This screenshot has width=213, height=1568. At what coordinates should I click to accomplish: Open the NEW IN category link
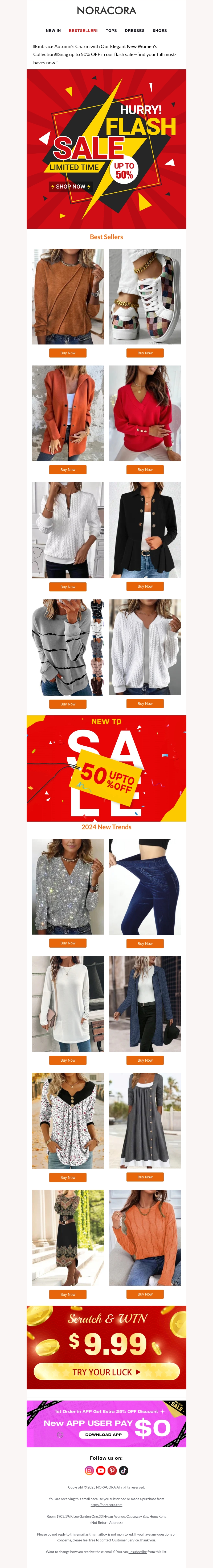coord(53,30)
